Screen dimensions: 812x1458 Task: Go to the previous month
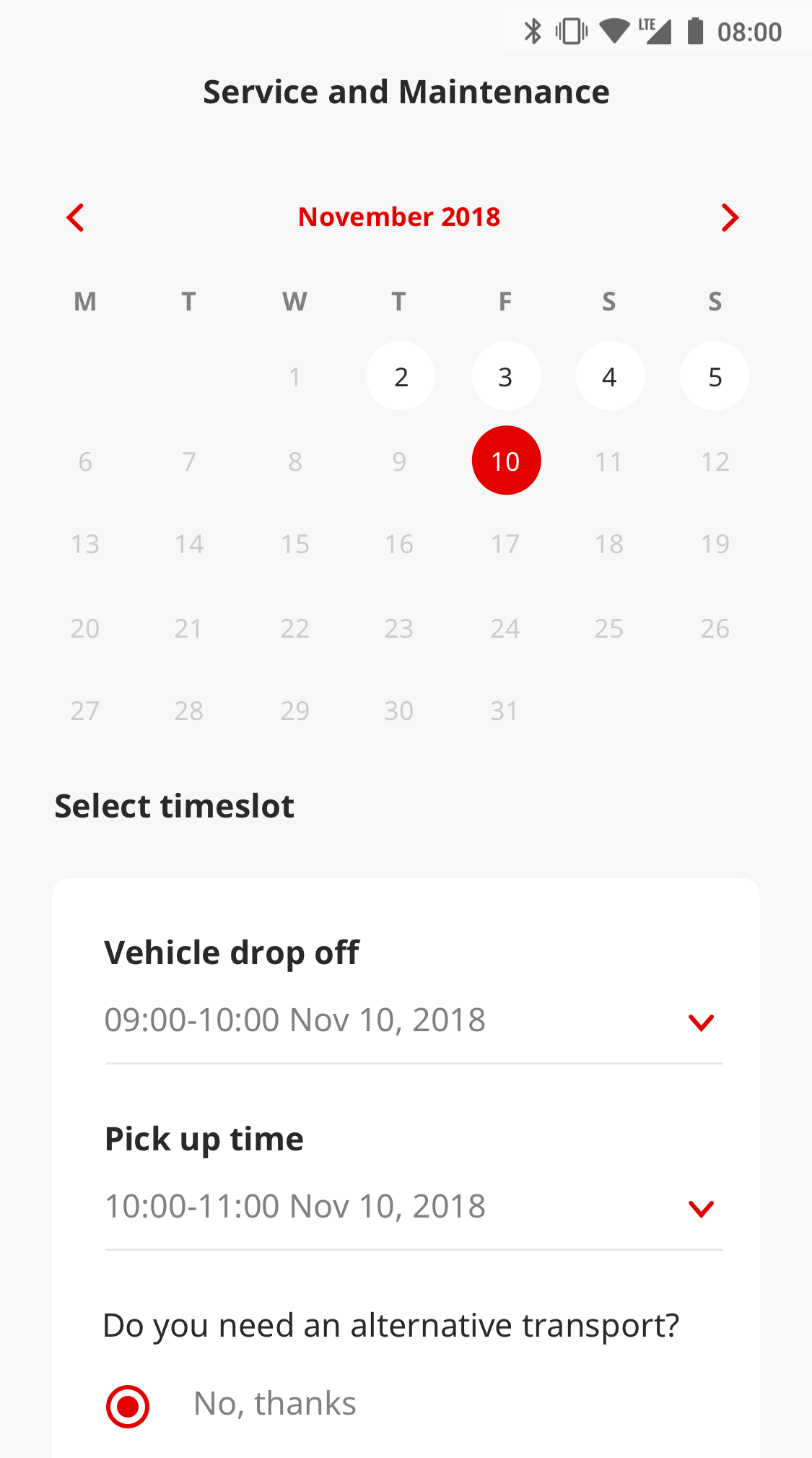tap(76, 217)
